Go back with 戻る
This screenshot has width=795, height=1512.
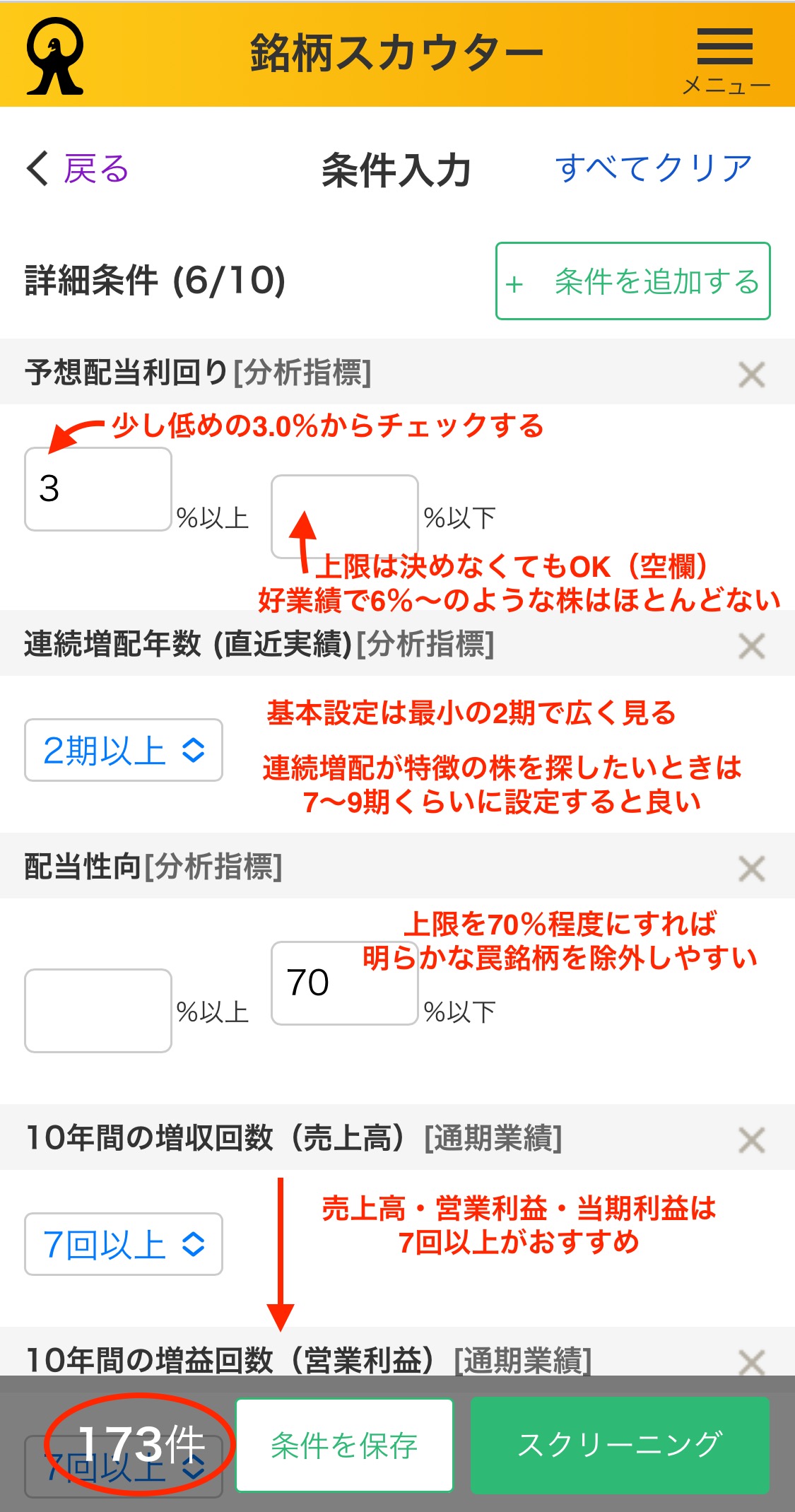tap(78, 169)
